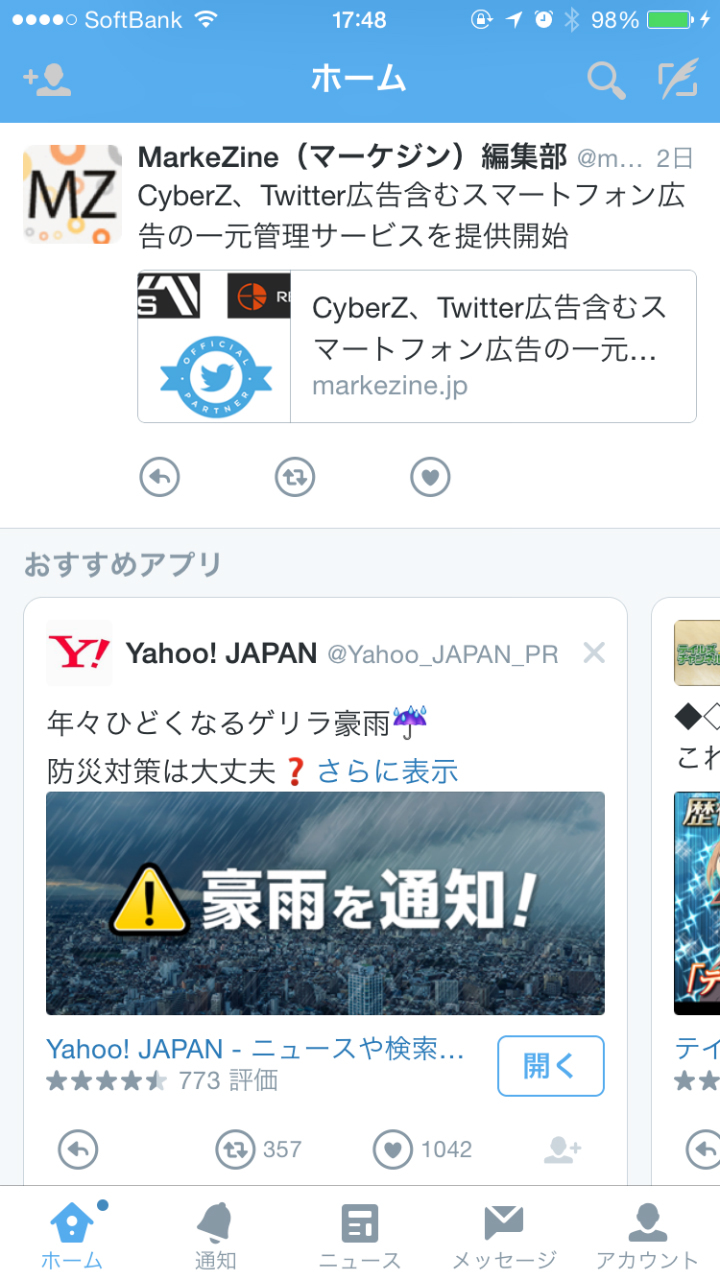Like the MarkeZine tweet
This screenshot has width=720, height=1280.
pyautogui.click(x=430, y=477)
